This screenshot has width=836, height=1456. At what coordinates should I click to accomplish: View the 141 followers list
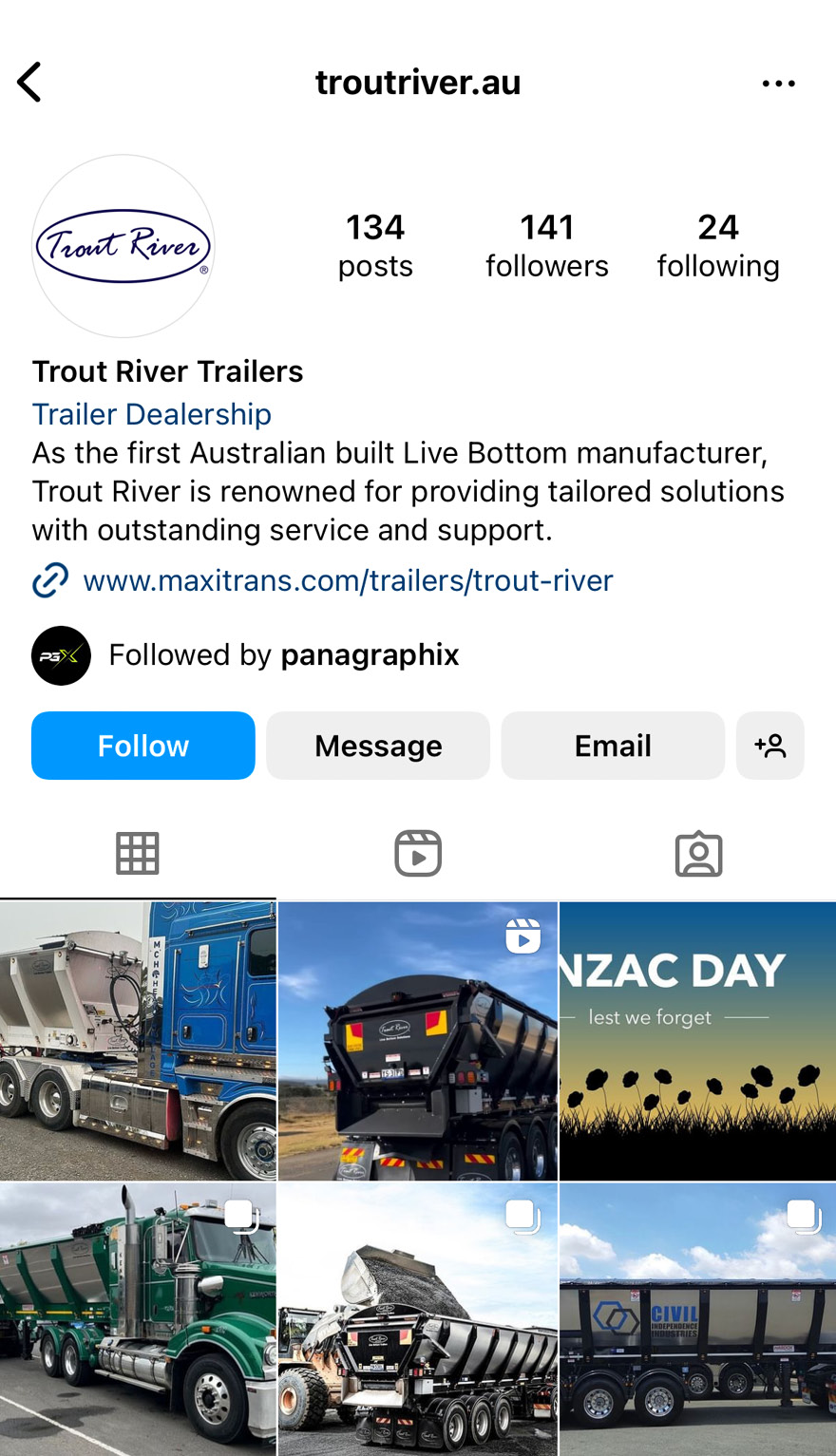[546, 246]
